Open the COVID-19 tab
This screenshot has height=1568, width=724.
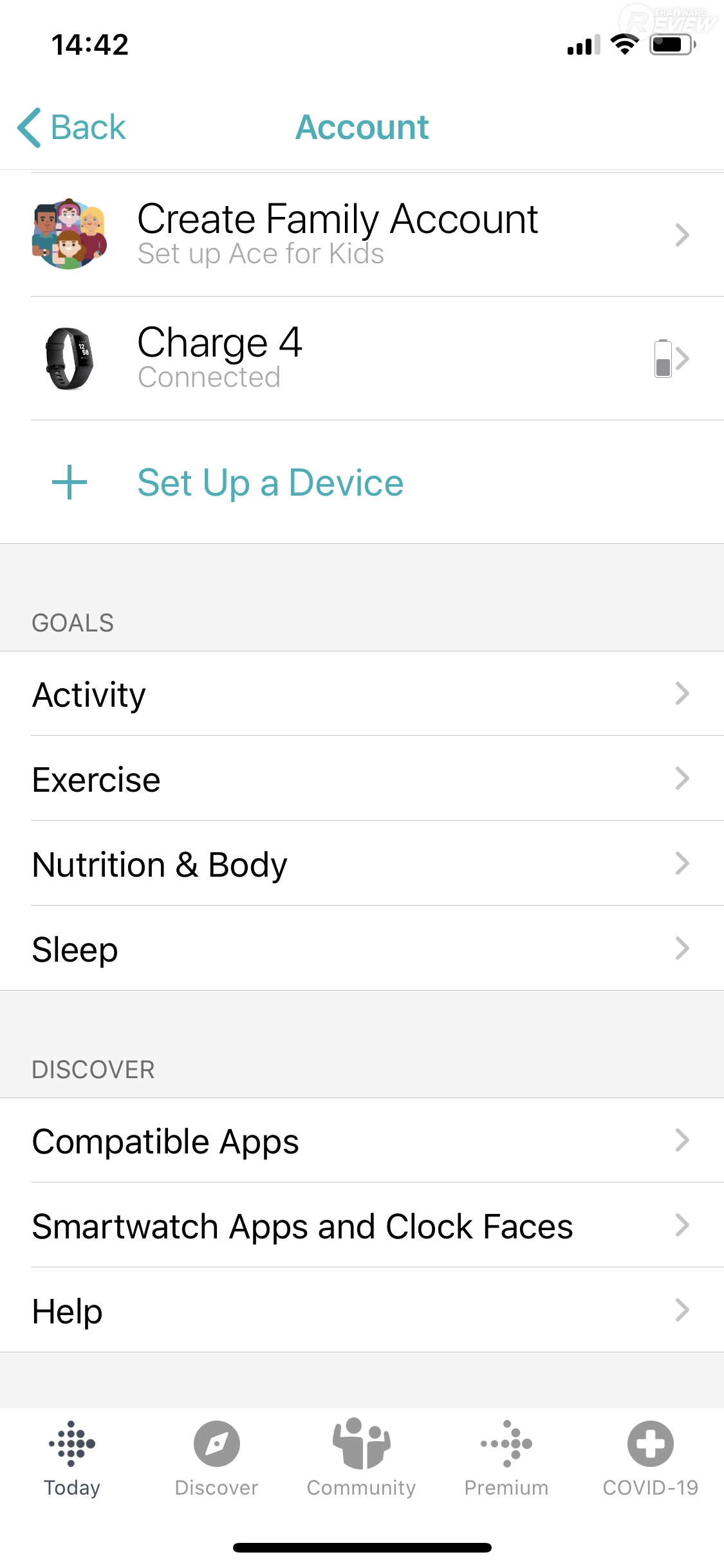(x=651, y=1458)
